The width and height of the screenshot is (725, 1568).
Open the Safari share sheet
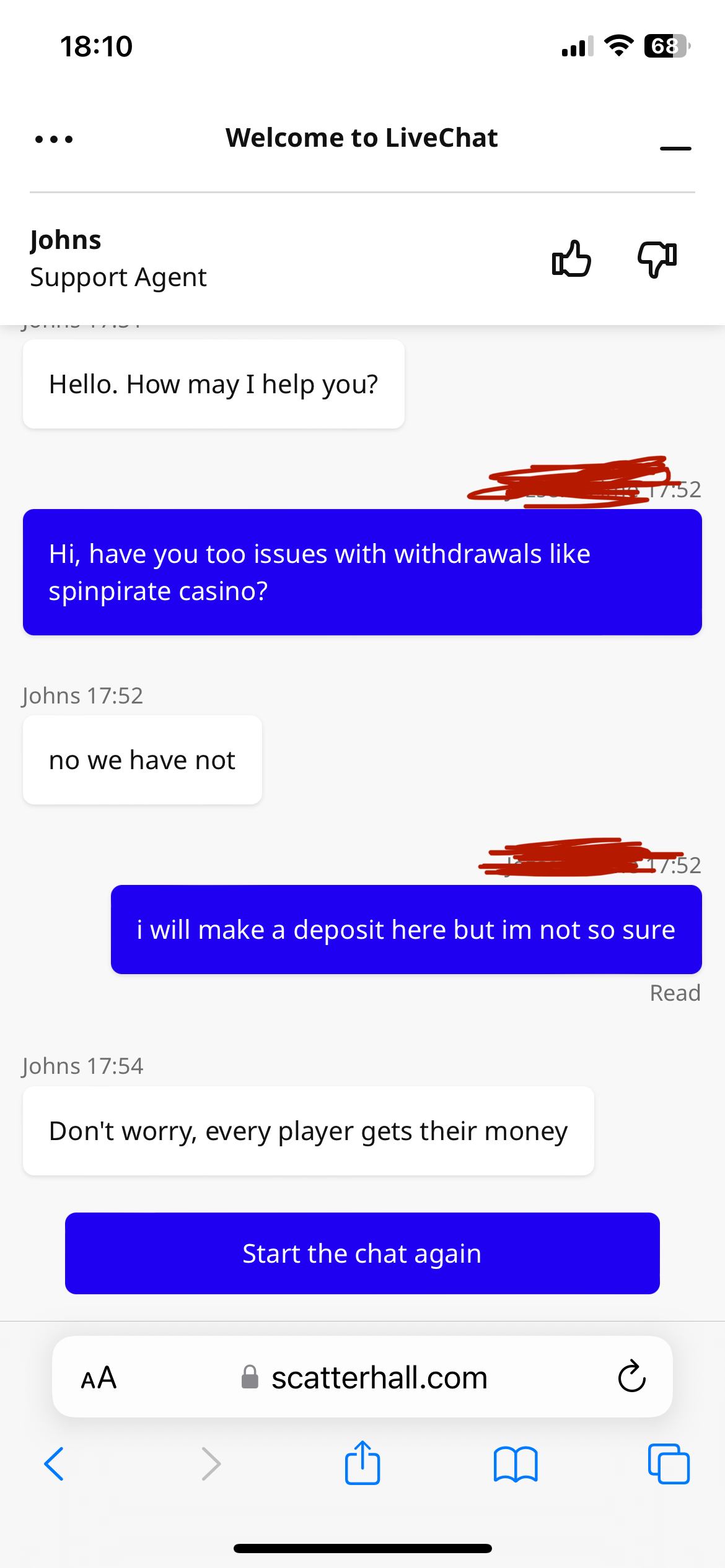pos(362,1463)
